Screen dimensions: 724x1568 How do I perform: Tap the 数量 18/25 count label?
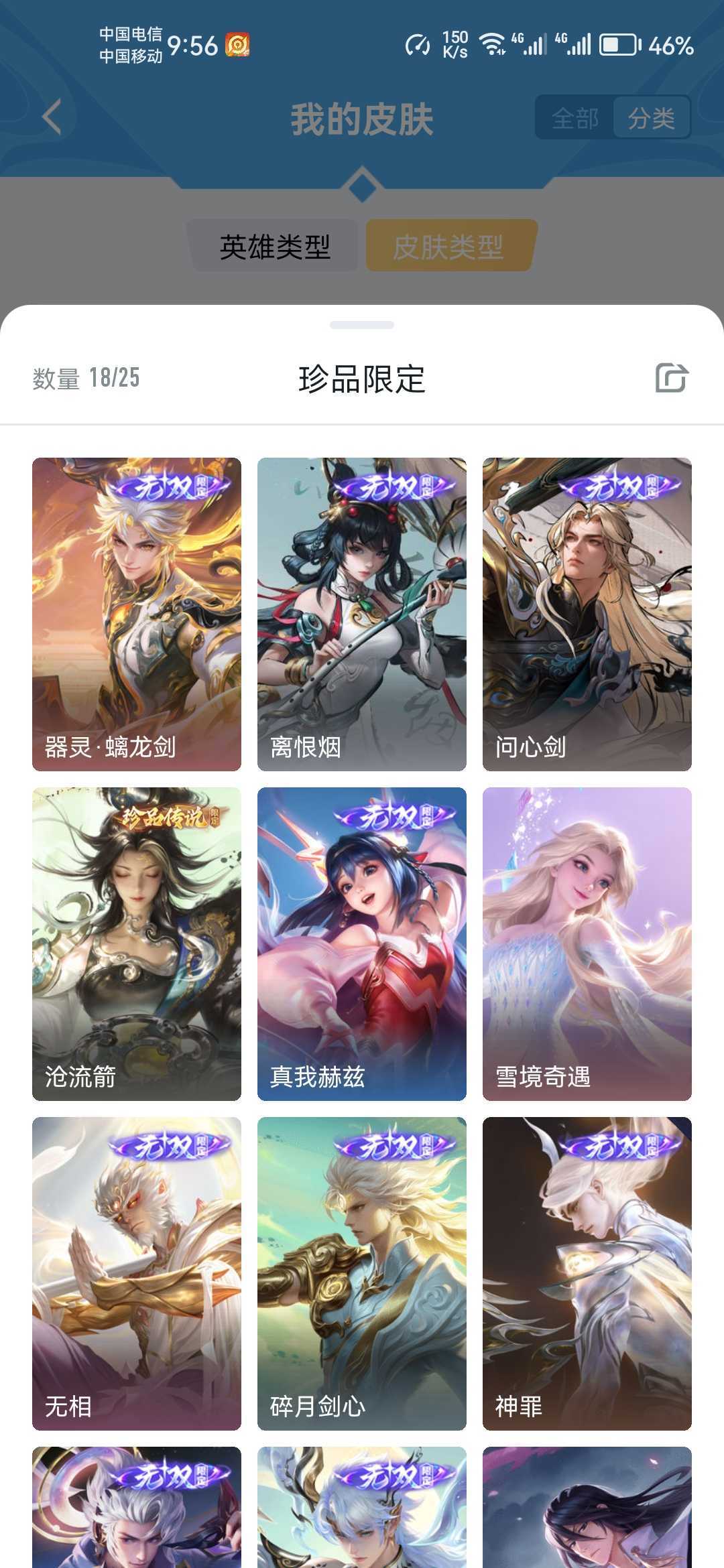(x=88, y=376)
